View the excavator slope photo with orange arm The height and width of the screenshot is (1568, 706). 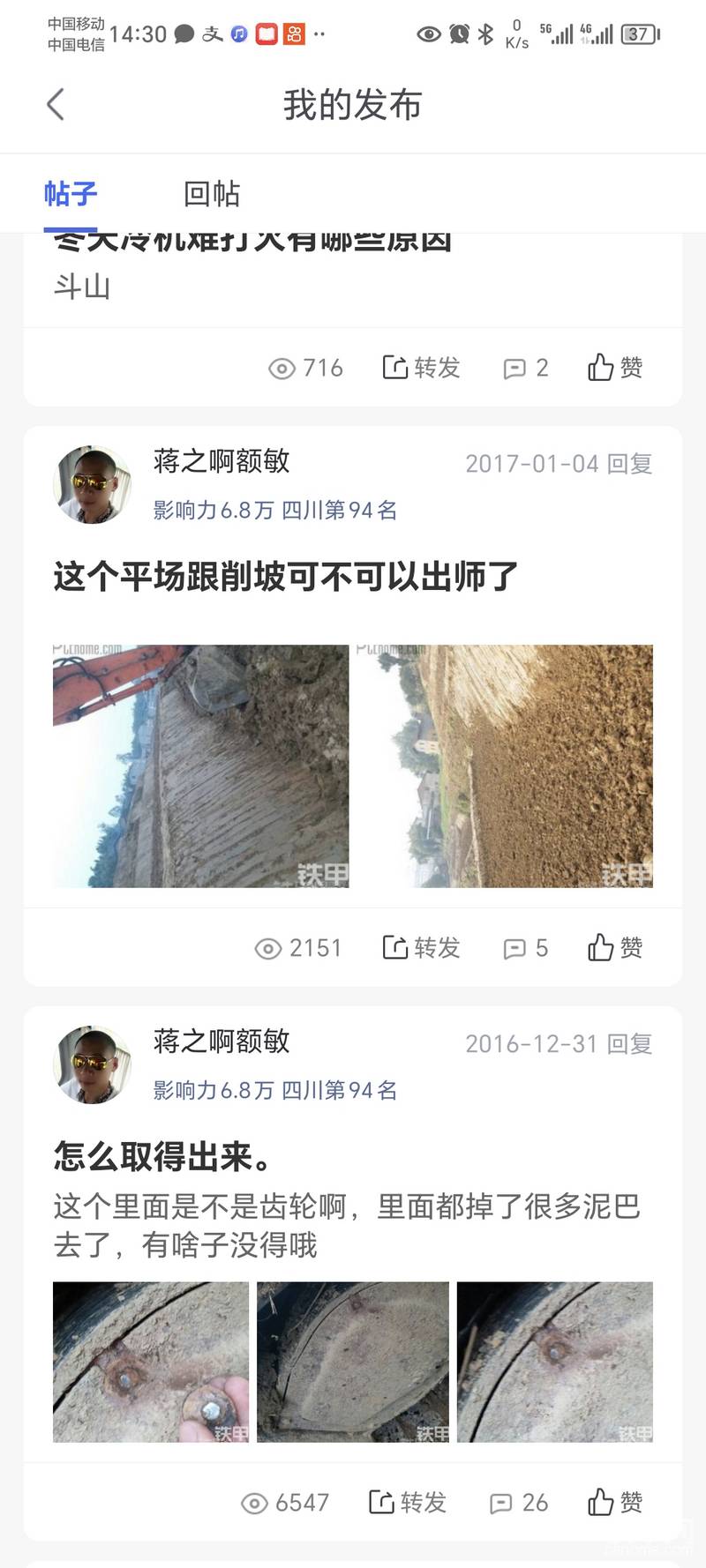201,765
